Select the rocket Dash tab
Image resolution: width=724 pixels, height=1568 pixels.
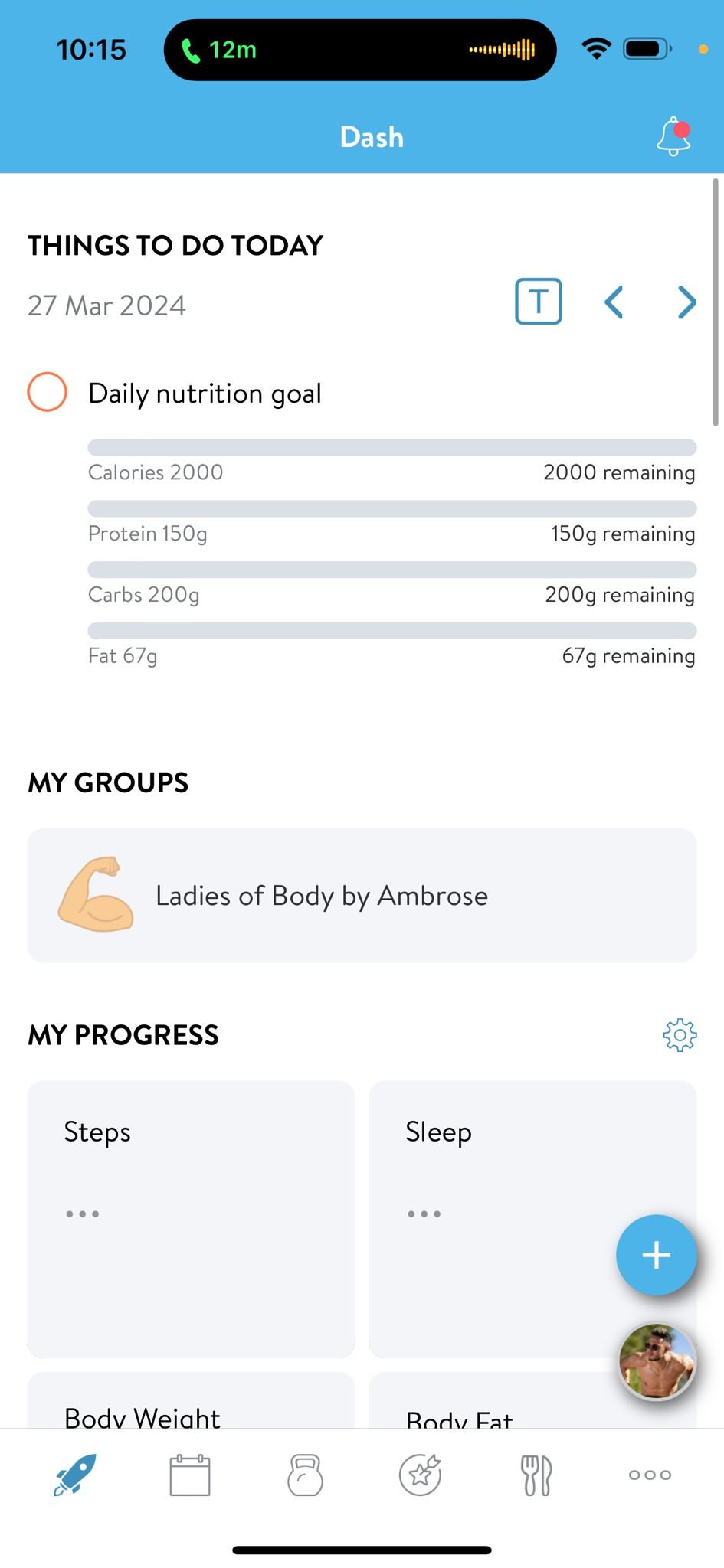click(x=74, y=1475)
